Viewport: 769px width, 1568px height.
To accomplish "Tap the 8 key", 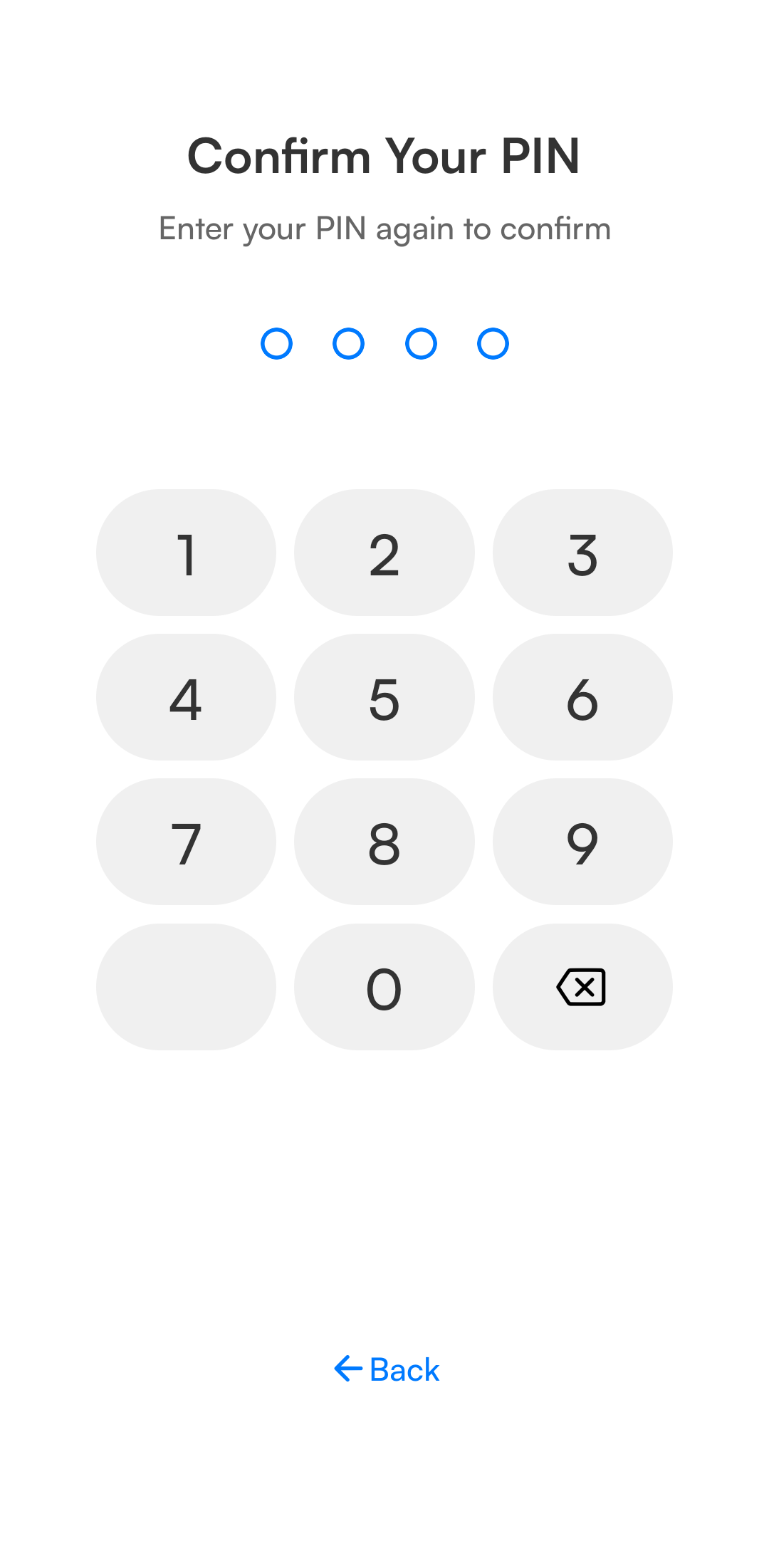I will (x=384, y=842).
